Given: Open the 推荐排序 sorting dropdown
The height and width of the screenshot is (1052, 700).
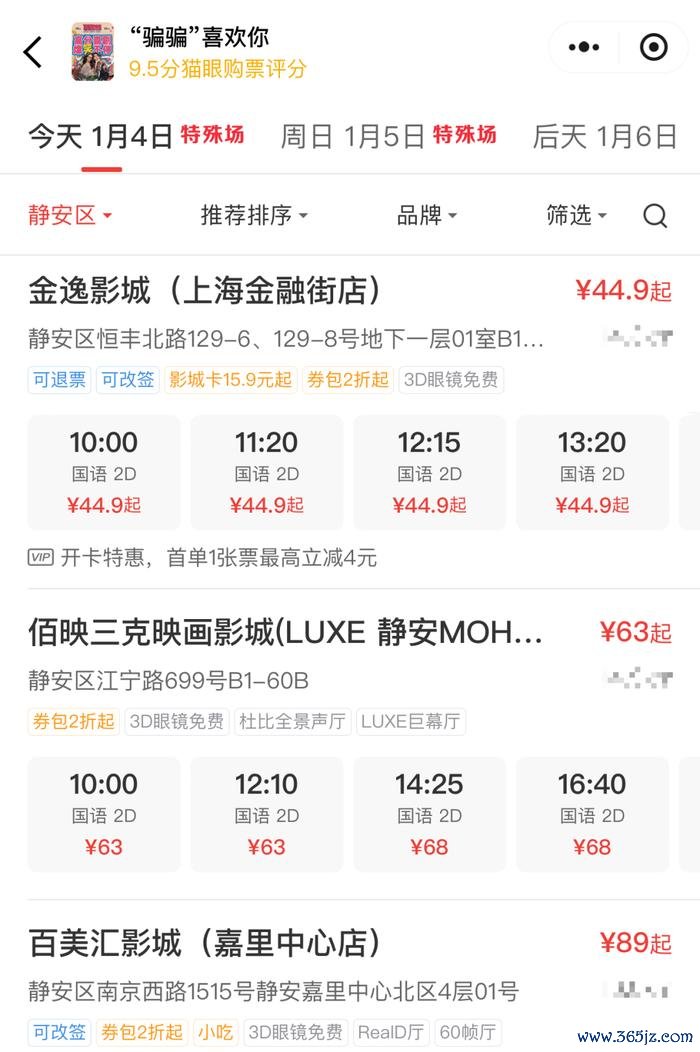Looking at the screenshot, I should pyautogui.click(x=254, y=215).
